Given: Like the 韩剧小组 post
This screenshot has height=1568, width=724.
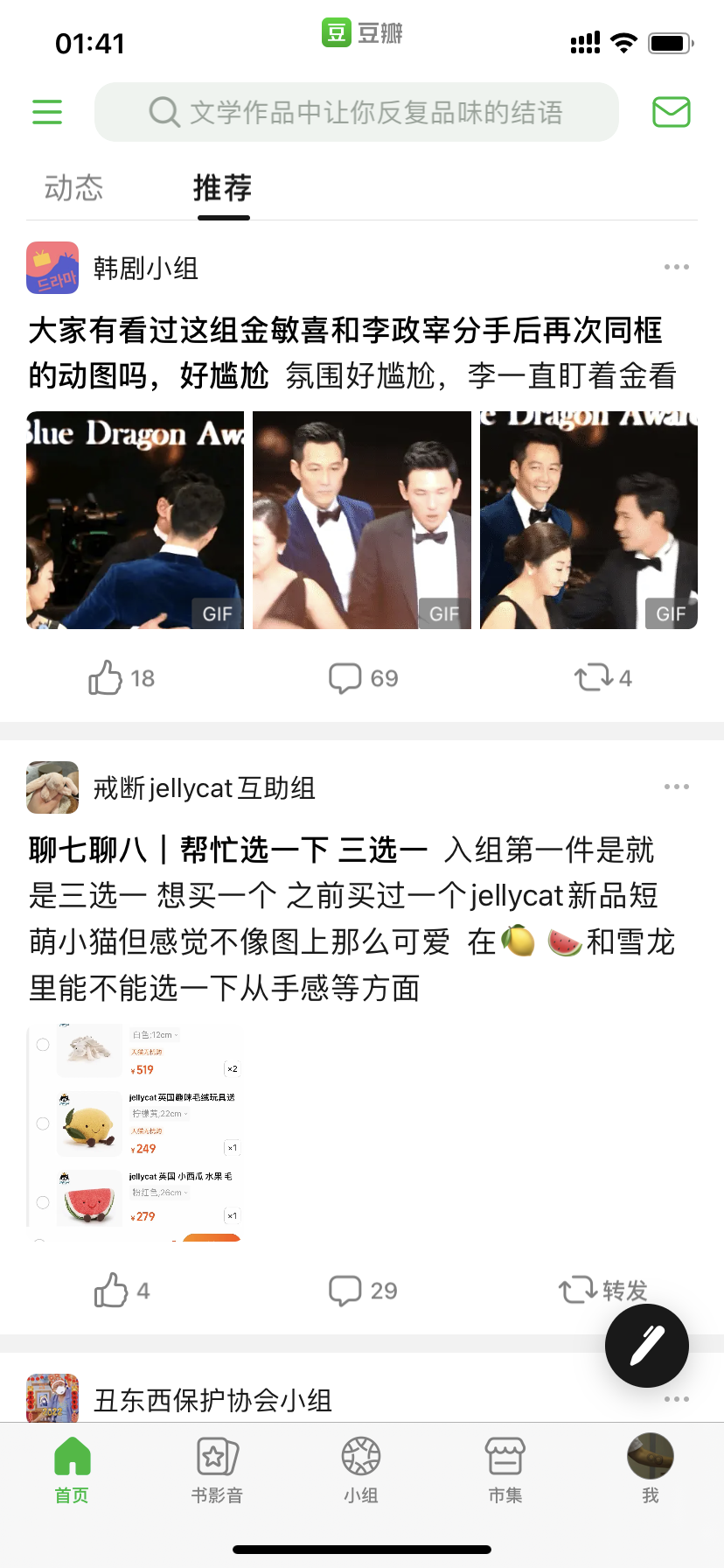Looking at the screenshot, I should [x=121, y=678].
